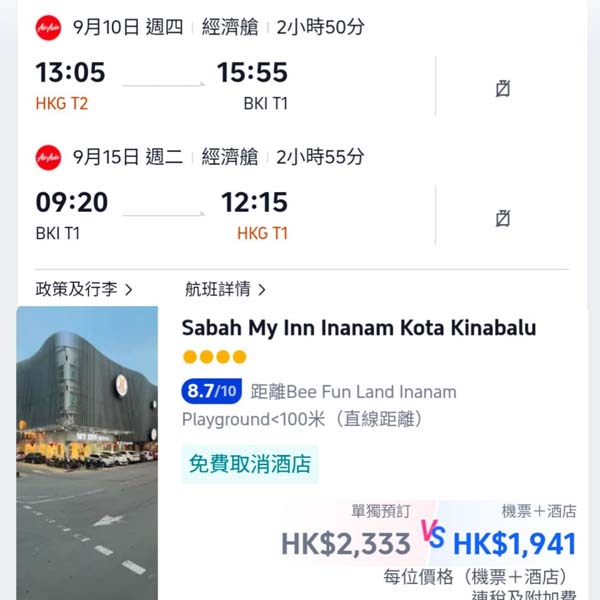This screenshot has width=600, height=600.
Task: Open 政策及行李 details
Action: (x=83, y=289)
